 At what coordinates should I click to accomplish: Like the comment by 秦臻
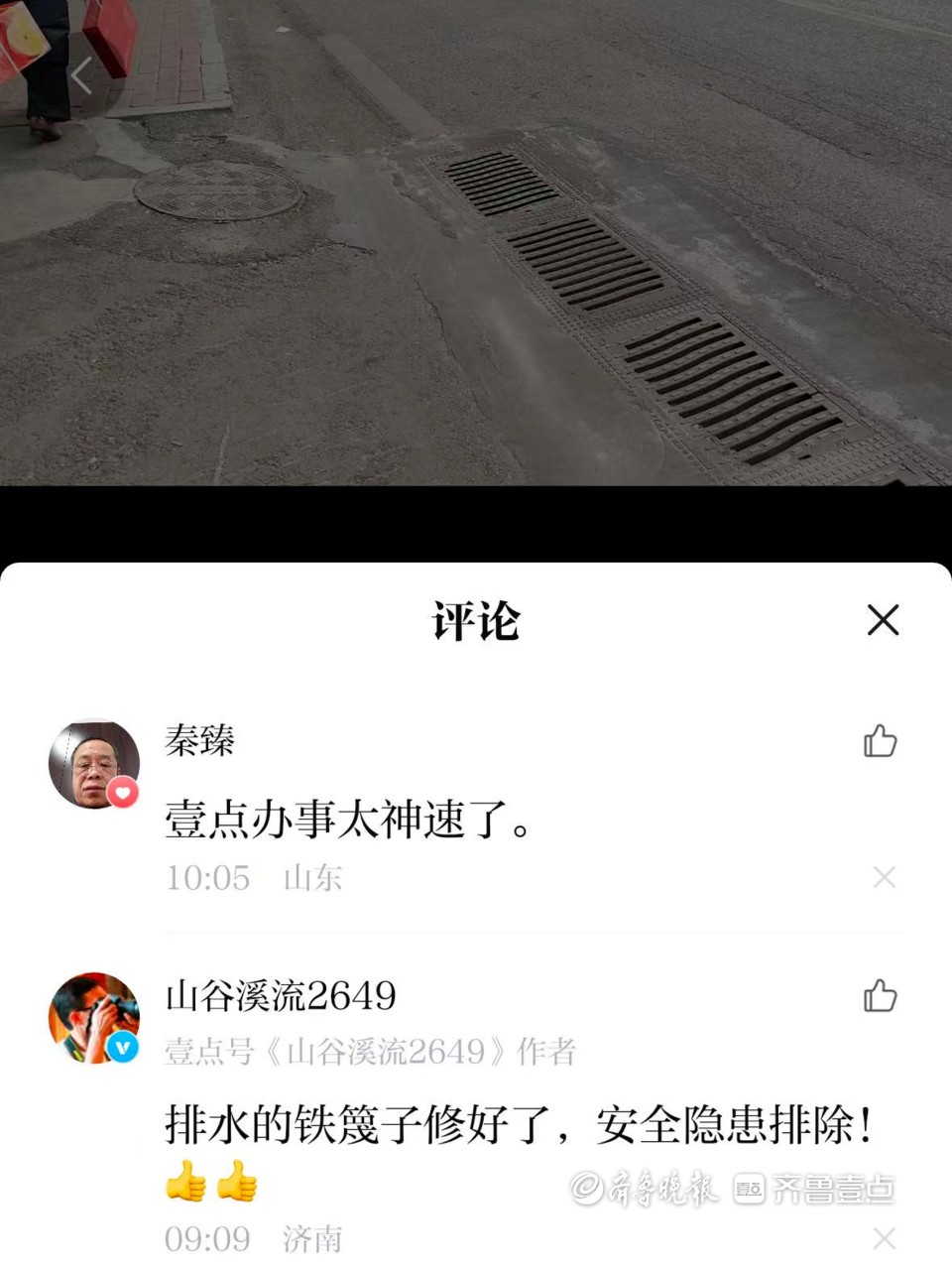tap(880, 741)
